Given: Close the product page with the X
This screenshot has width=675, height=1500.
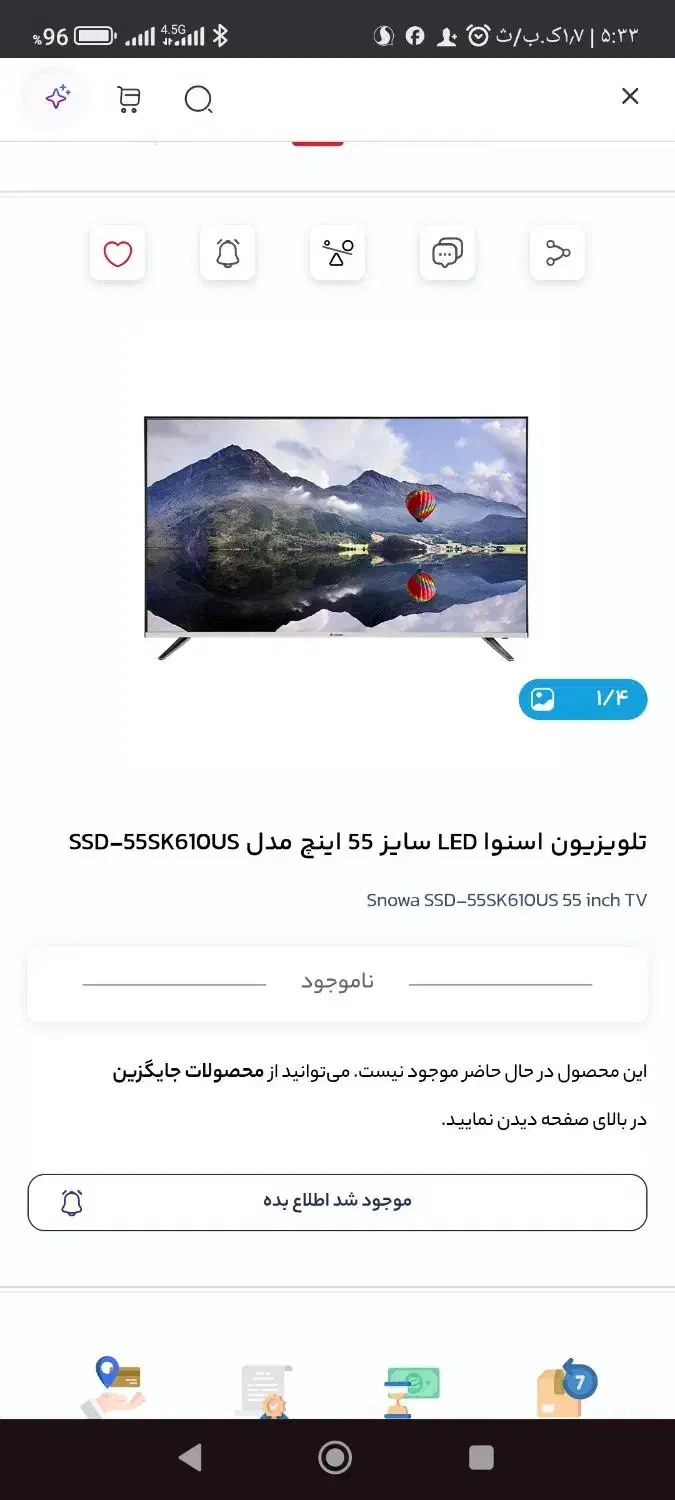Looking at the screenshot, I should coord(630,96).
